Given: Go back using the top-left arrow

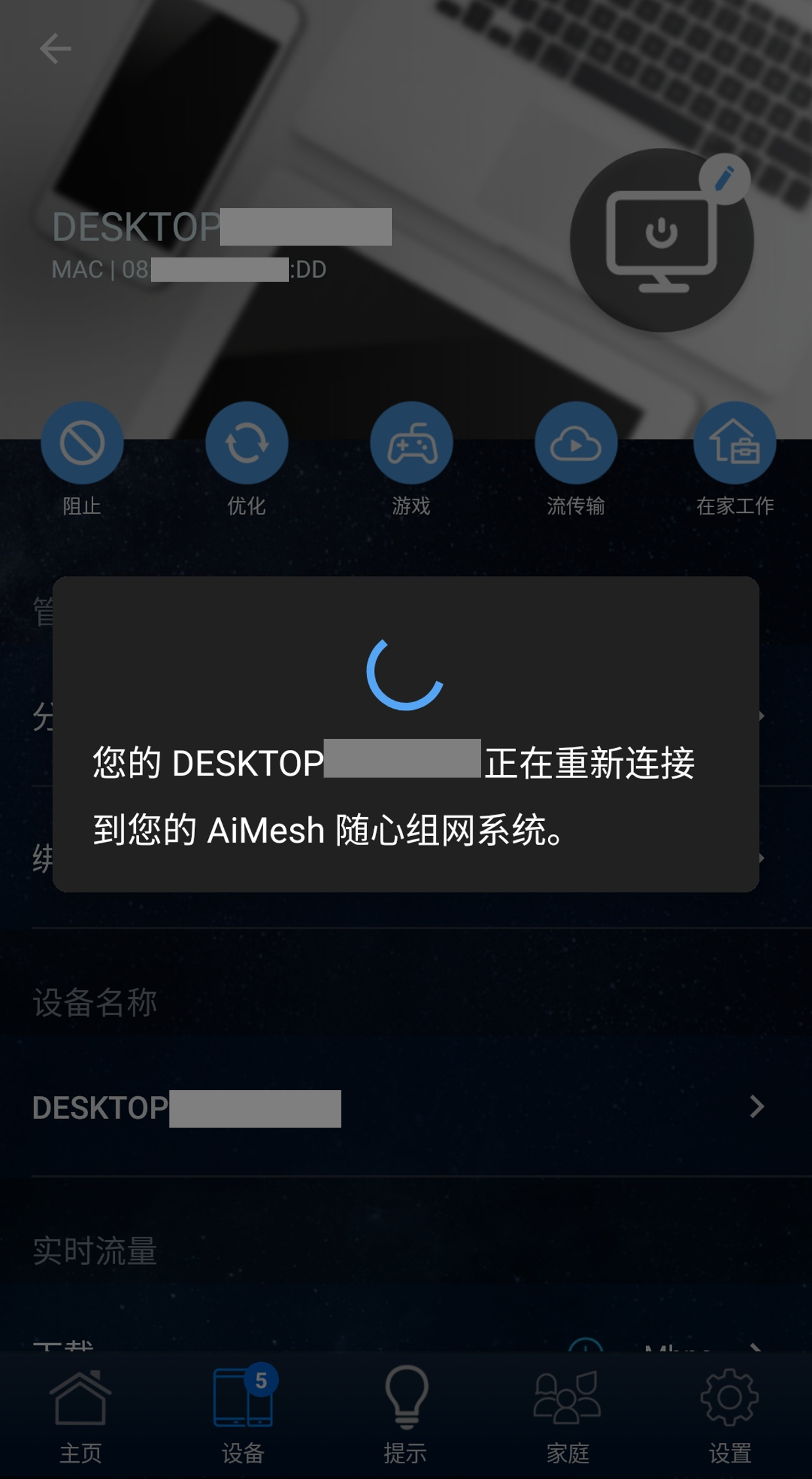Looking at the screenshot, I should [x=55, y=49].
